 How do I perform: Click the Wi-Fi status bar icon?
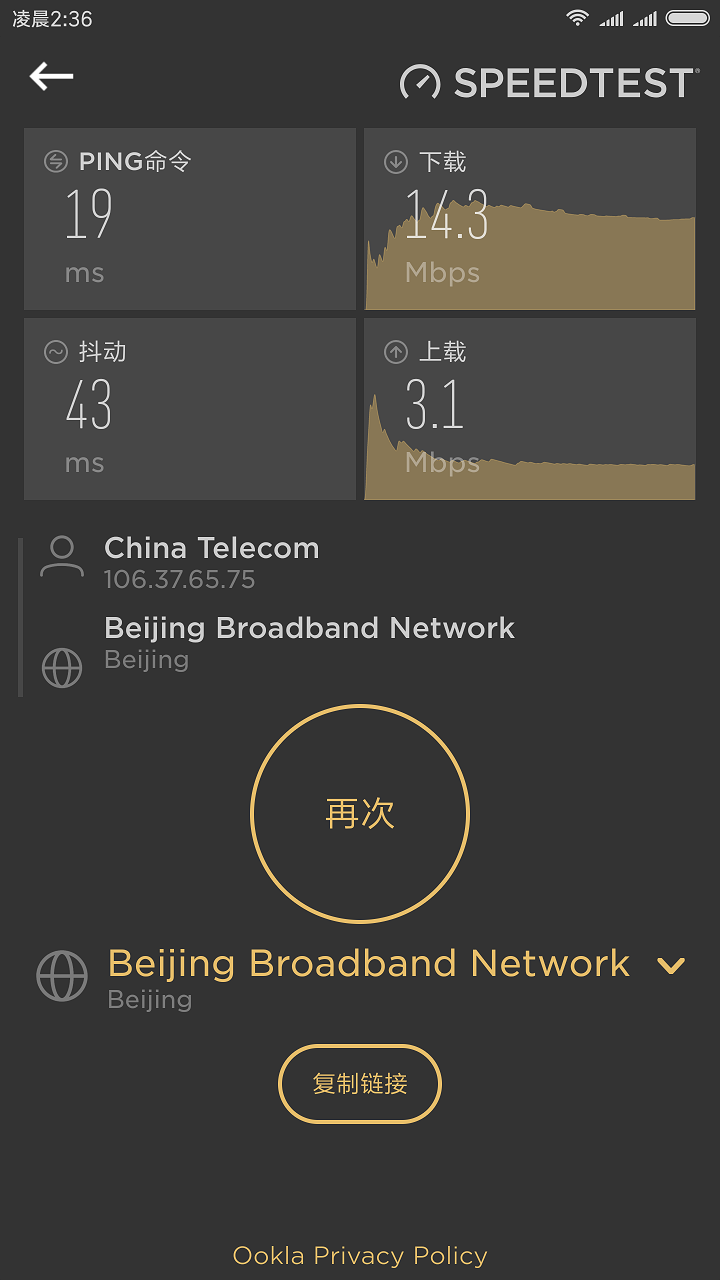pos(578,17)
